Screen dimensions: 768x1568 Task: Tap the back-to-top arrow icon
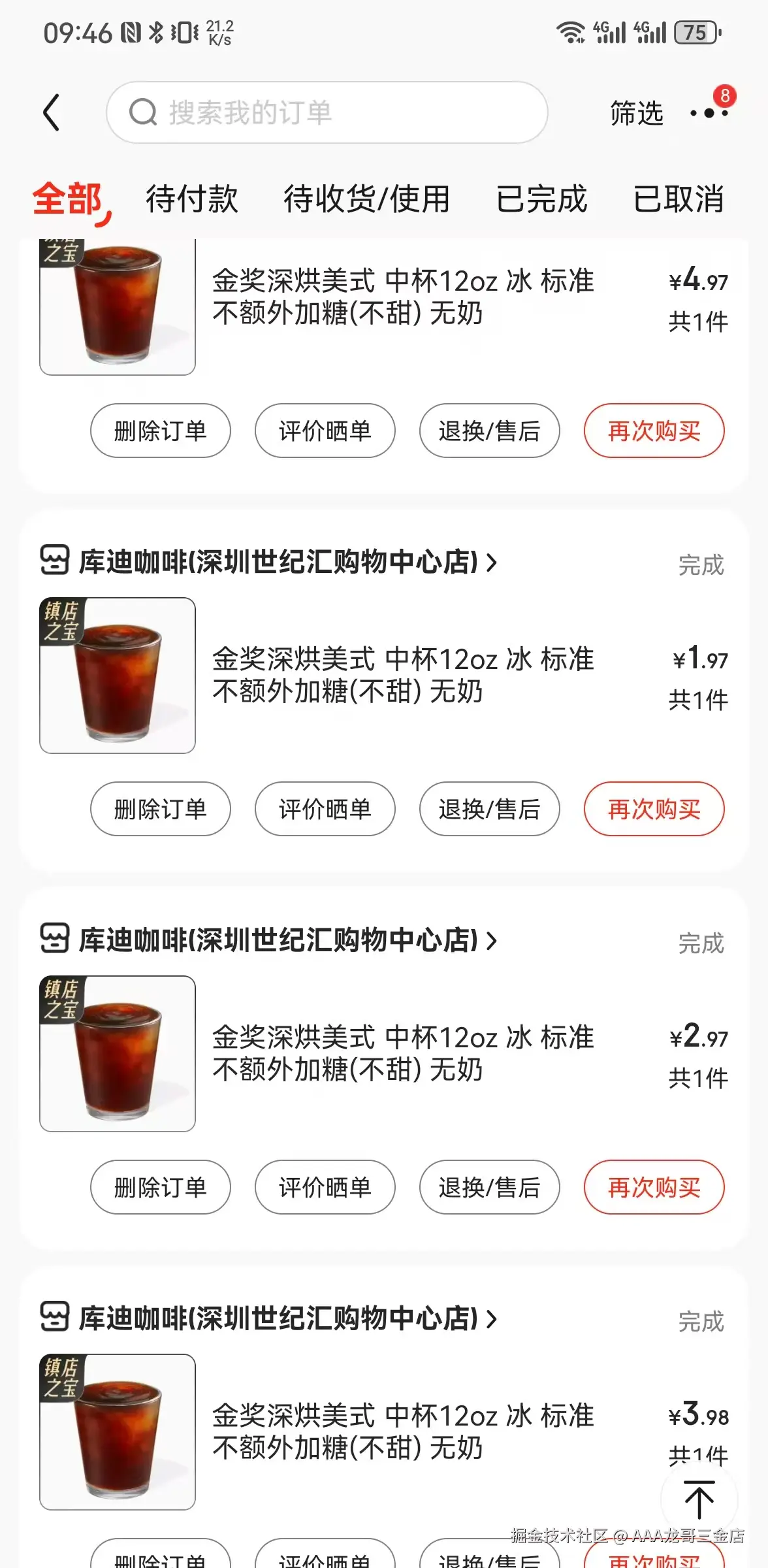click(699, 1494)
